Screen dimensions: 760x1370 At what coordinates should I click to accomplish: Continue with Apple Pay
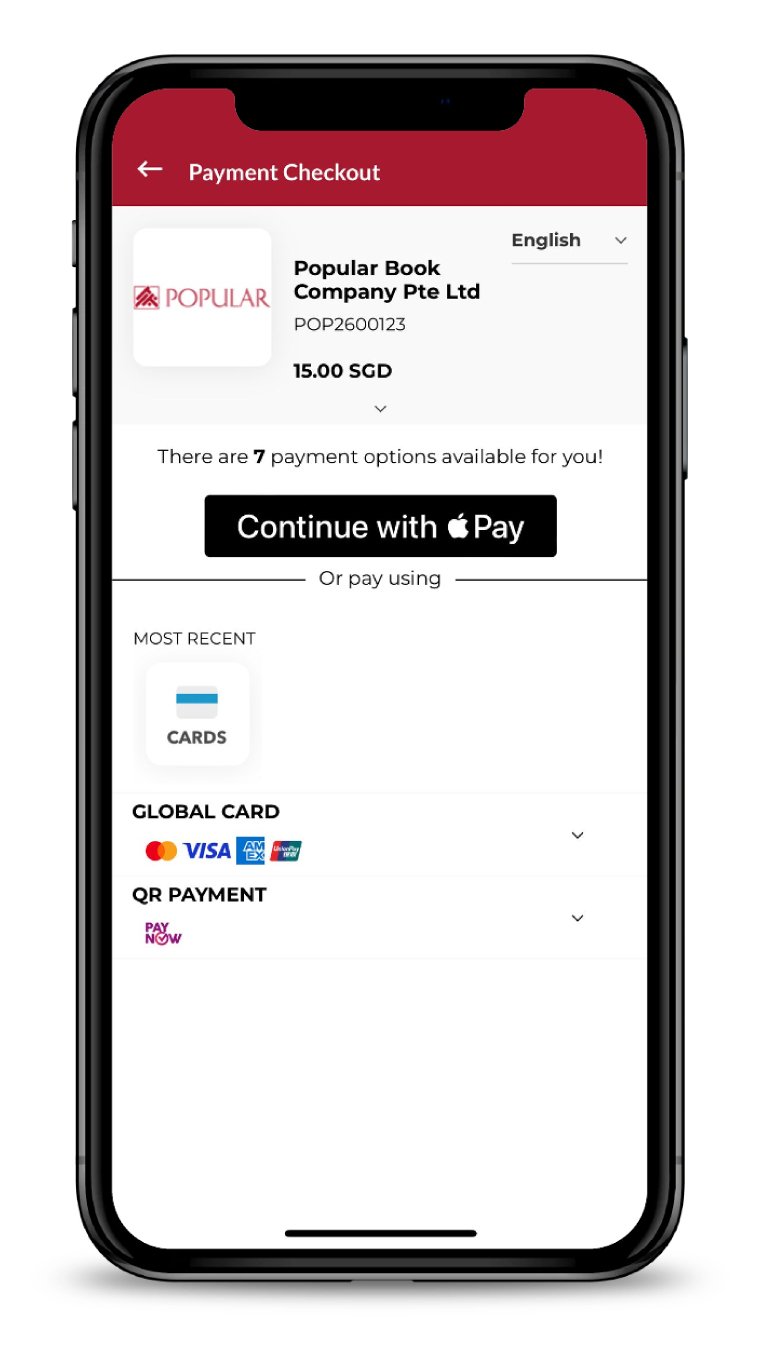coord(380,526)
